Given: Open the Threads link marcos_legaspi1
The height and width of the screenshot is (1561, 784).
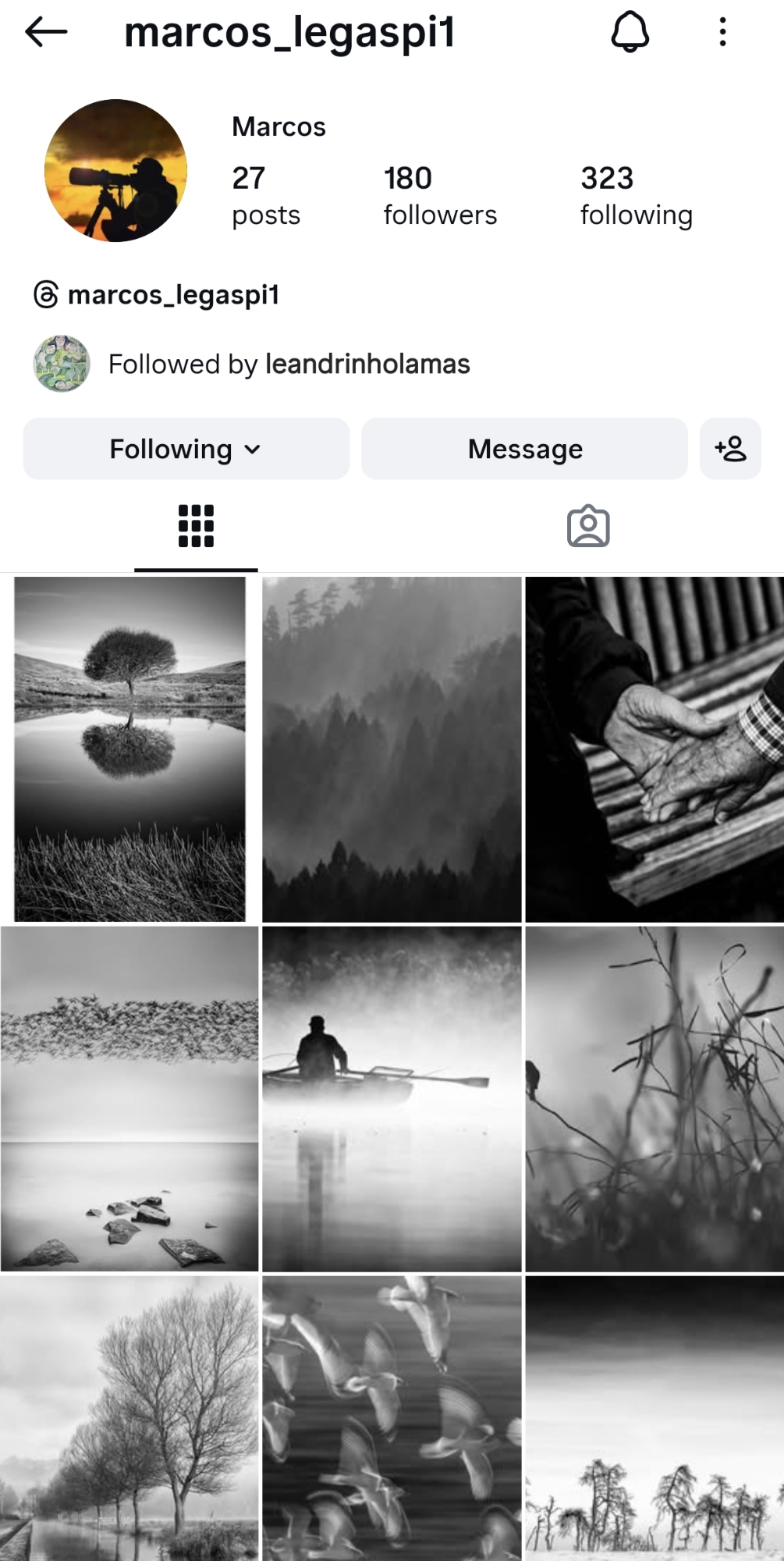Looking at the screenshot, I should point(156,295).
